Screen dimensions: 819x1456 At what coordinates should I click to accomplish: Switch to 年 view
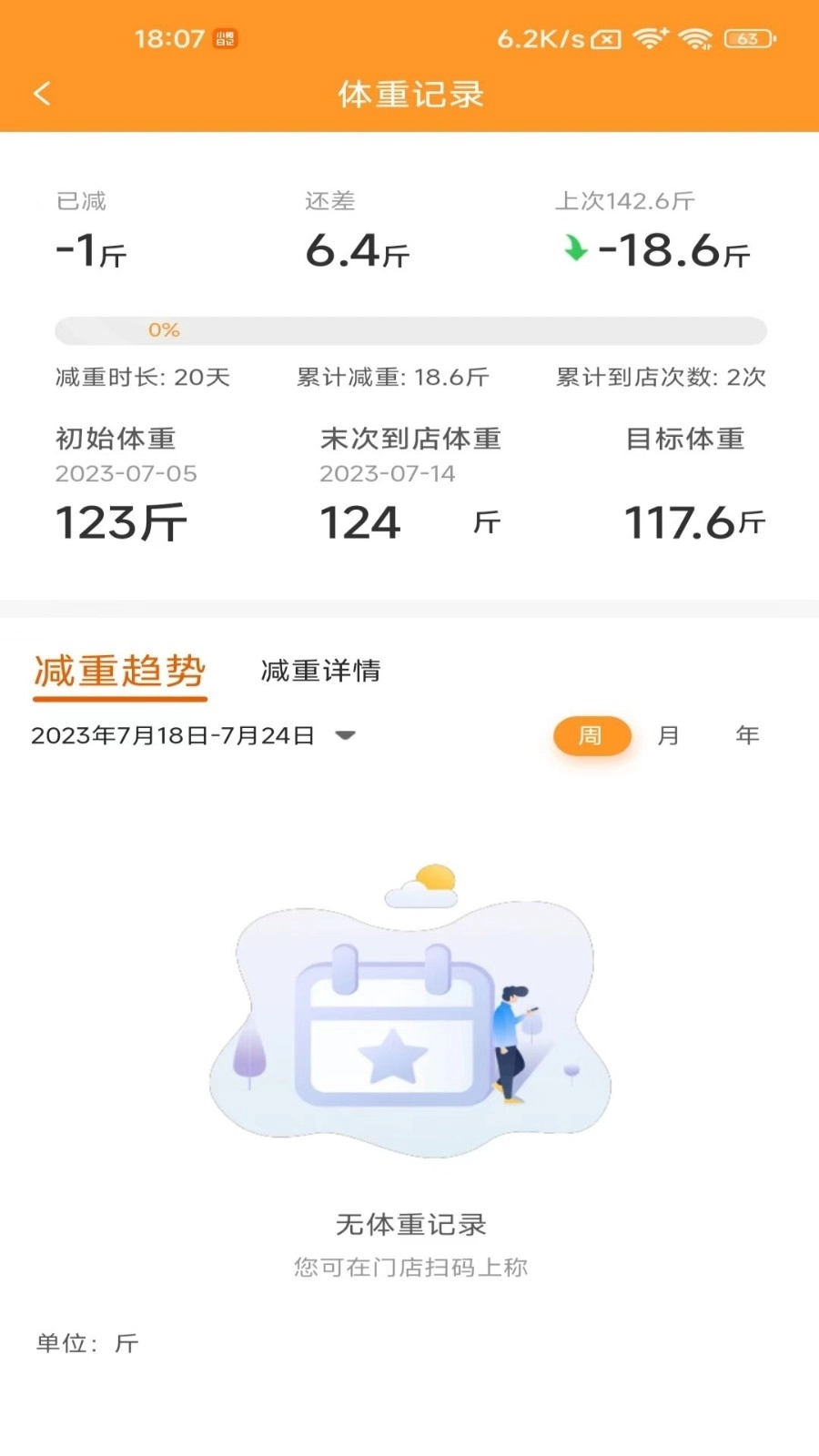tap(746, 735)
